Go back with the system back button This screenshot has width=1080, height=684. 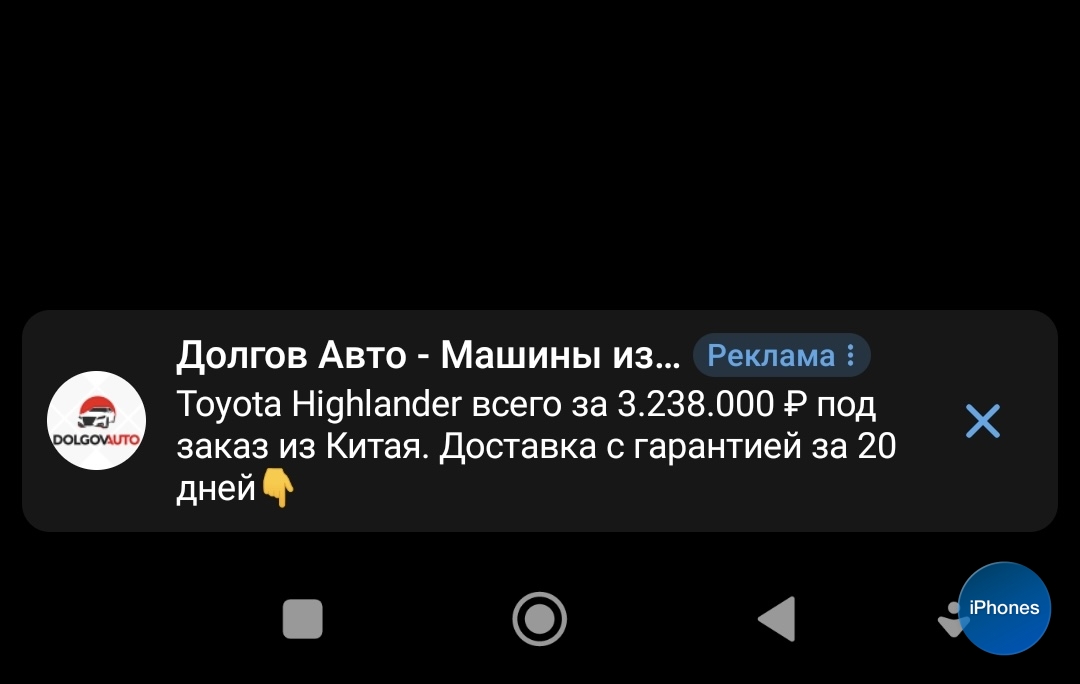point(777,619)
